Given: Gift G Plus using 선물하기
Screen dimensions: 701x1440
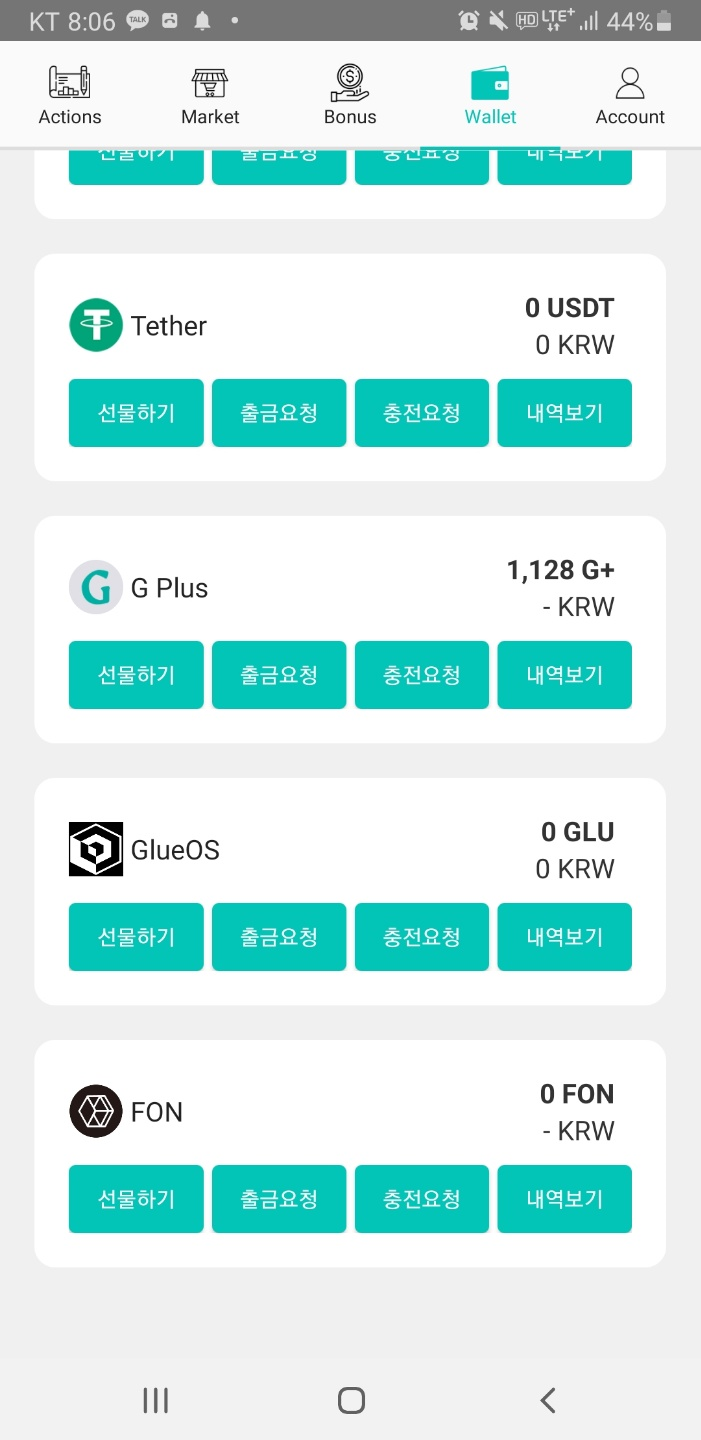Looking at the screenshot, I should coord(136,675).
